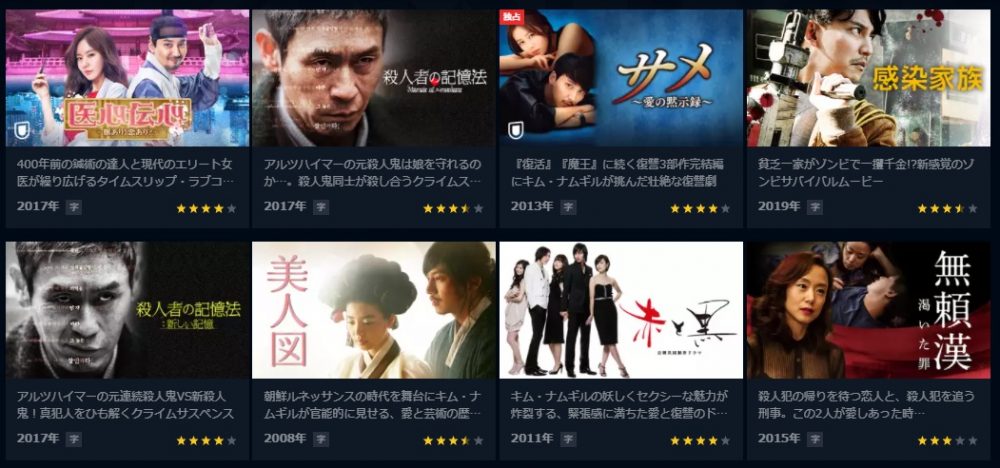Viewport: 1000px width, 468px height.
Task: Open the 2017 殺人者の記憶法 movie card
Action: pyautogui.click(x=373, y=79)
